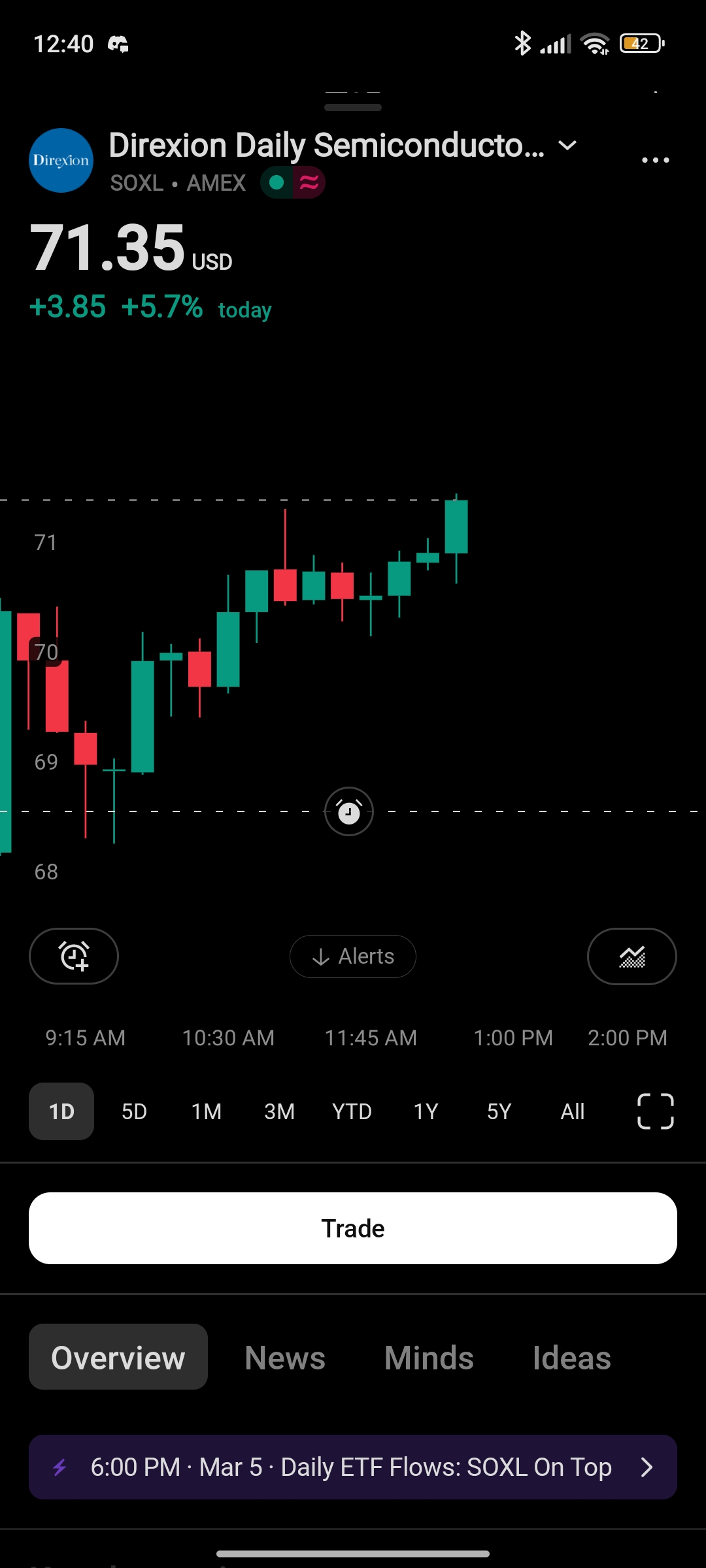The height and width of the screenshot is (1568, 706).
Task: Switch chart to 1Y range
Action: pos(426,1111)
